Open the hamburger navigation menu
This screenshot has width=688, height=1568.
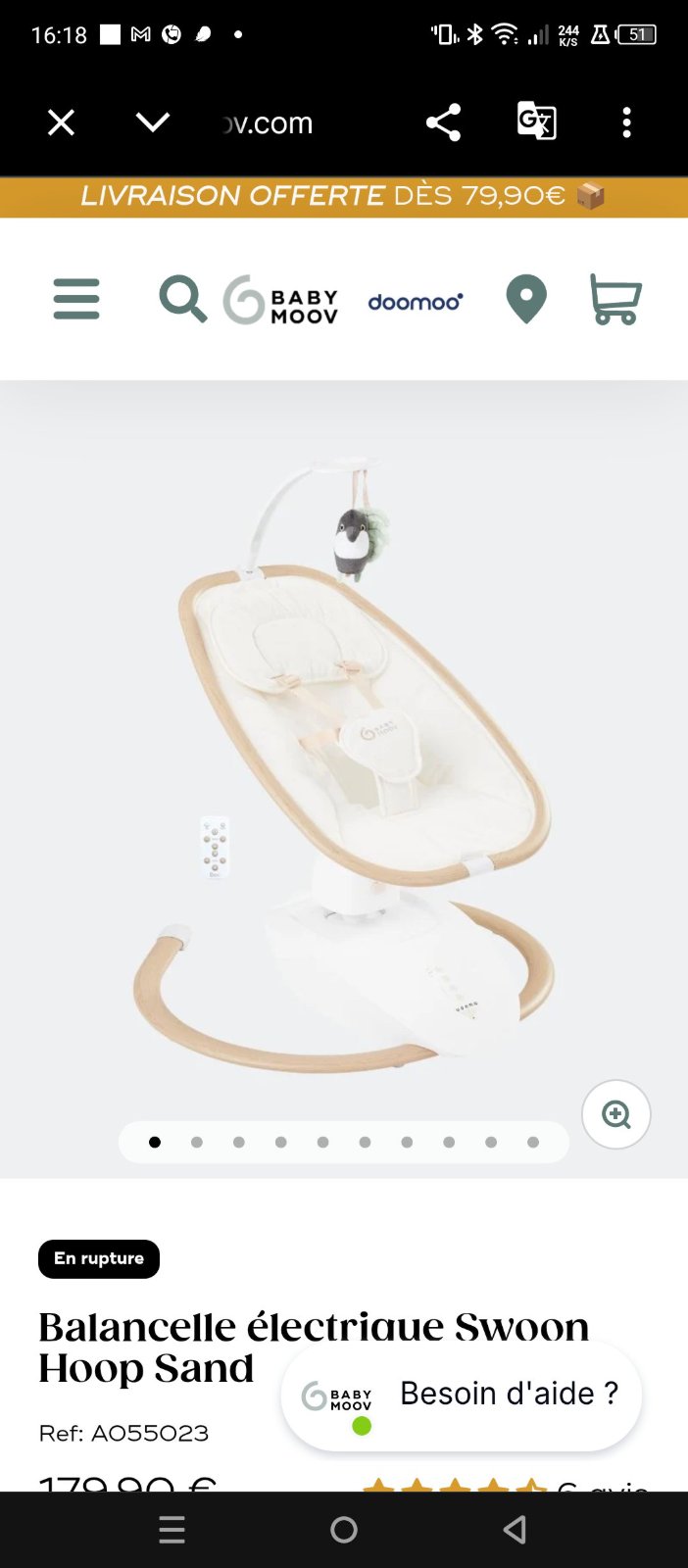76,299
